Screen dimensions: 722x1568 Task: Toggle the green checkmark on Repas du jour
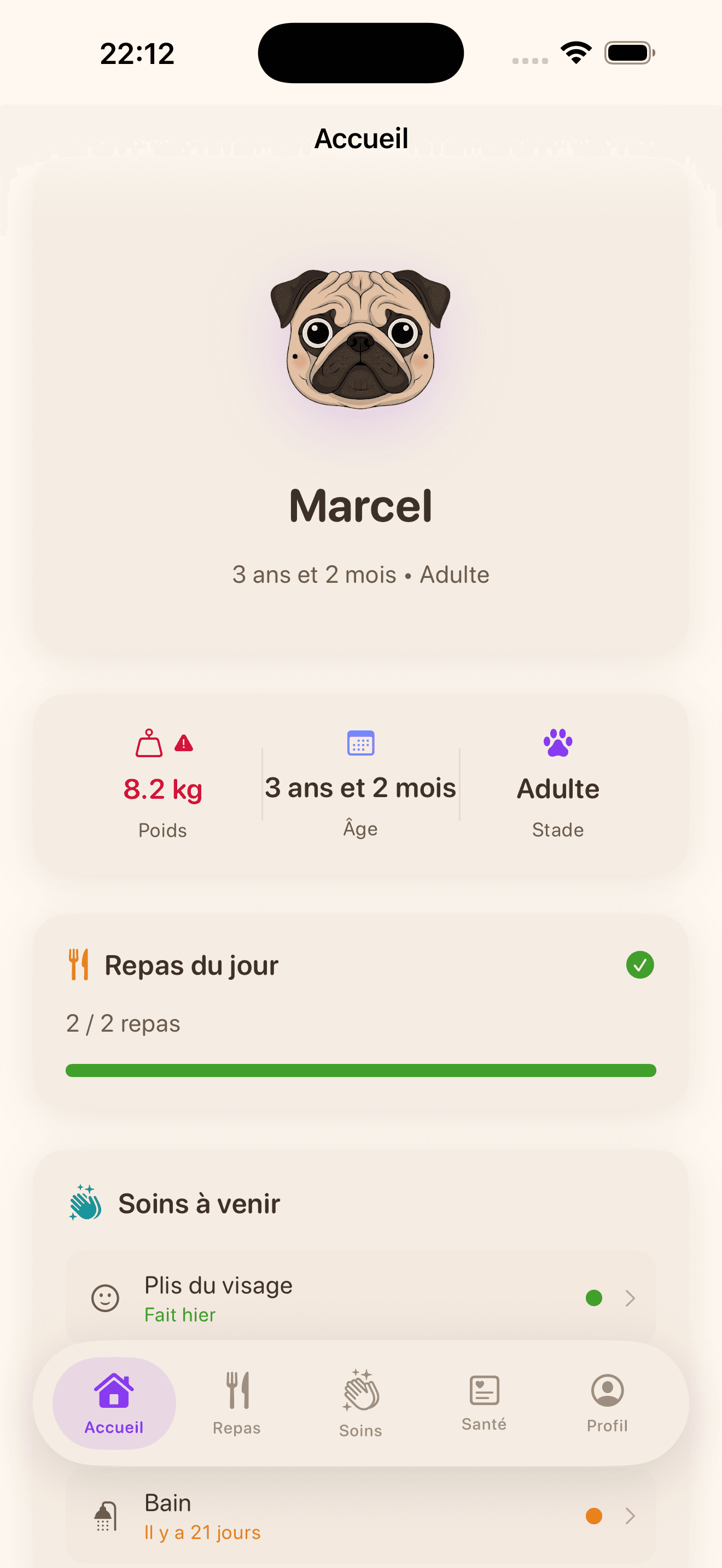pyautogui.click(x=639, y=966)
